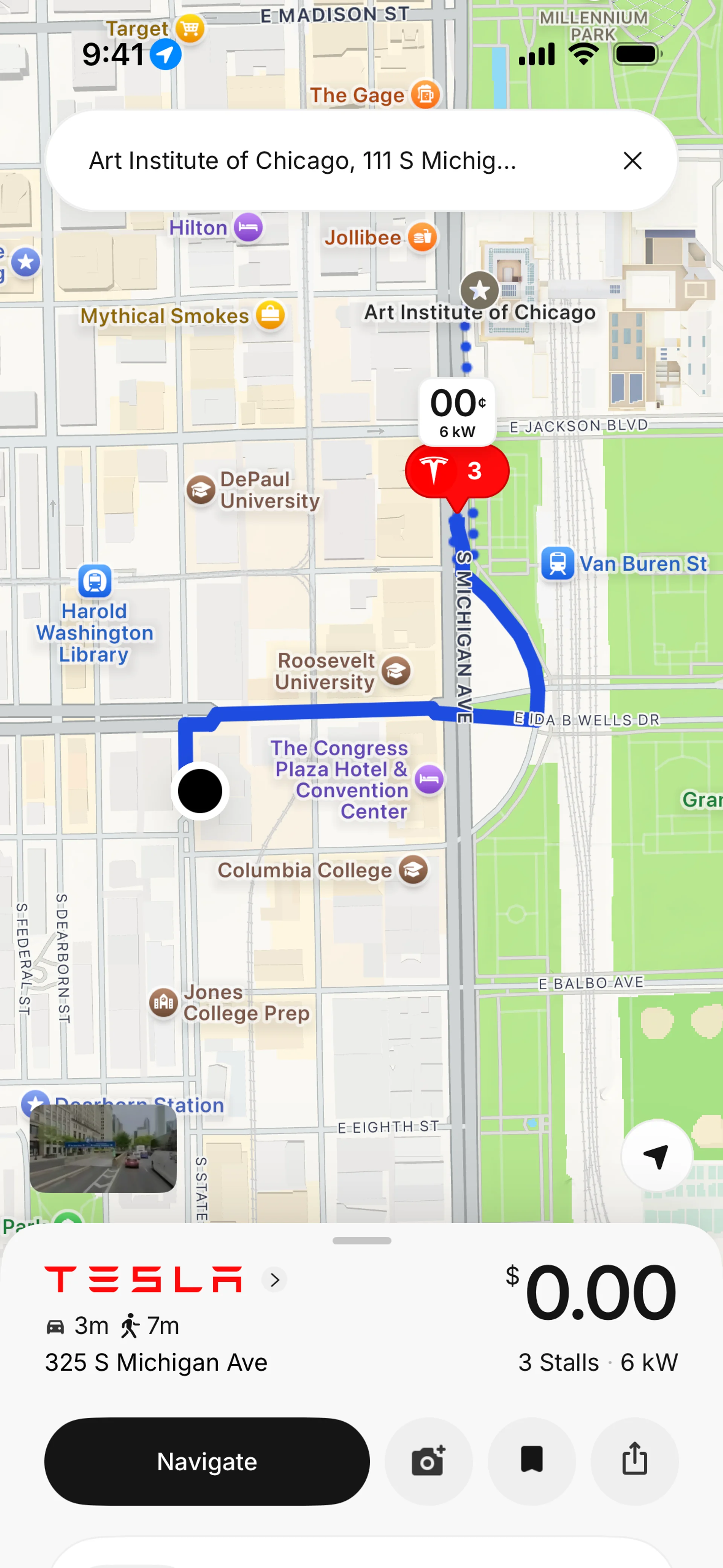Select the Van Buren St transit station

pos(557,563)
